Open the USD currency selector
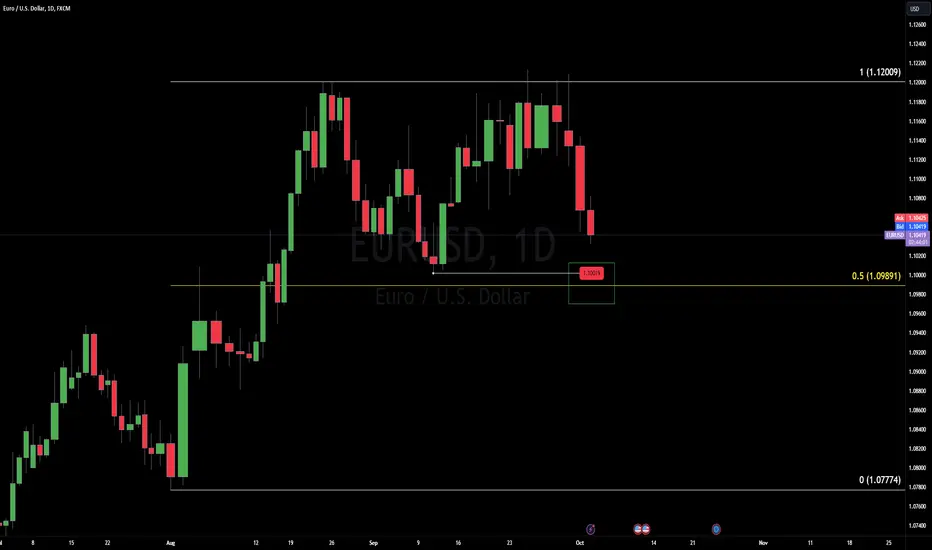Screen dimensions: 932x550 pyautogui.click(x=915, y=8)
